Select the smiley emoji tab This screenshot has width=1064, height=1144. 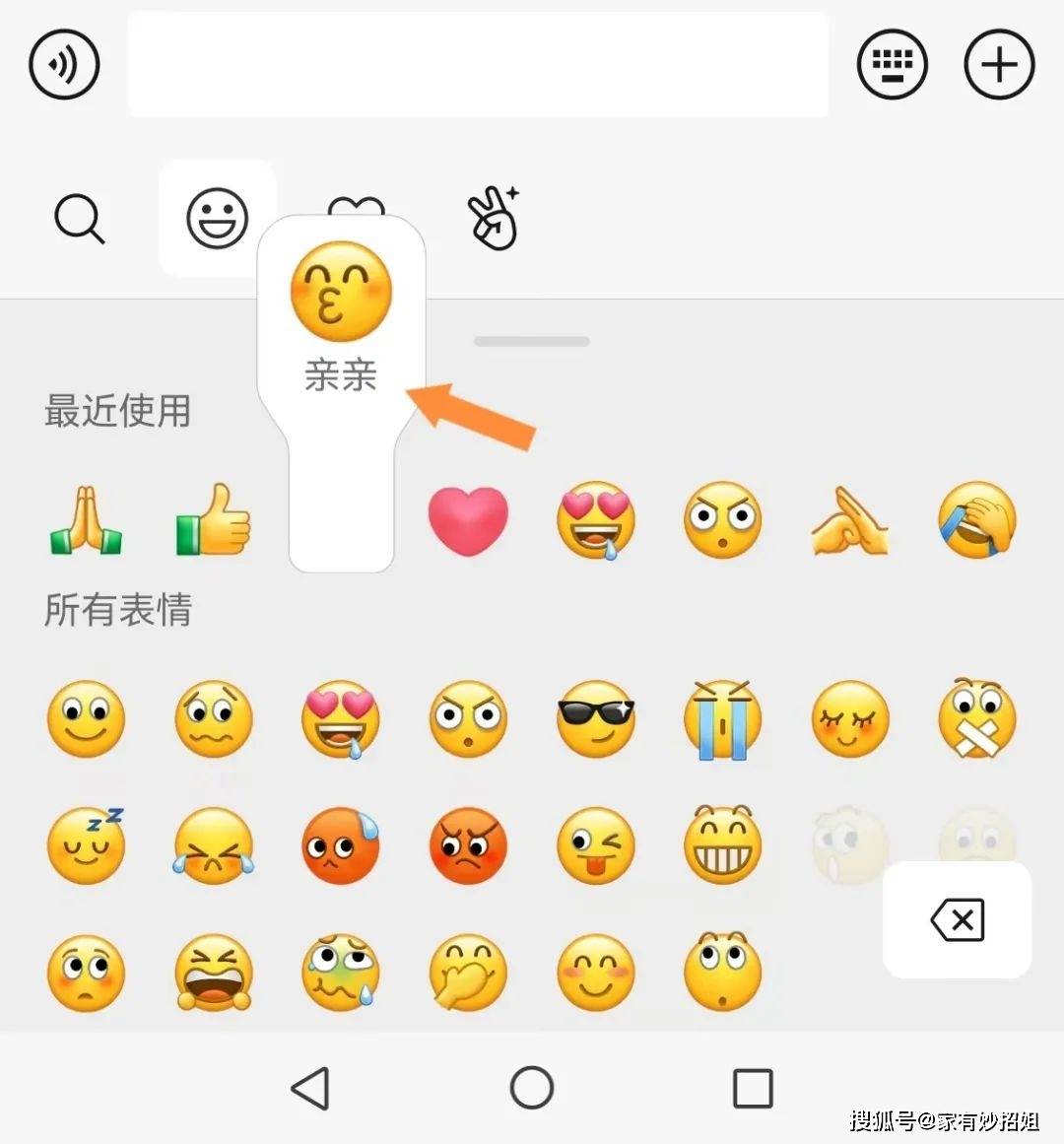(217, 218)
